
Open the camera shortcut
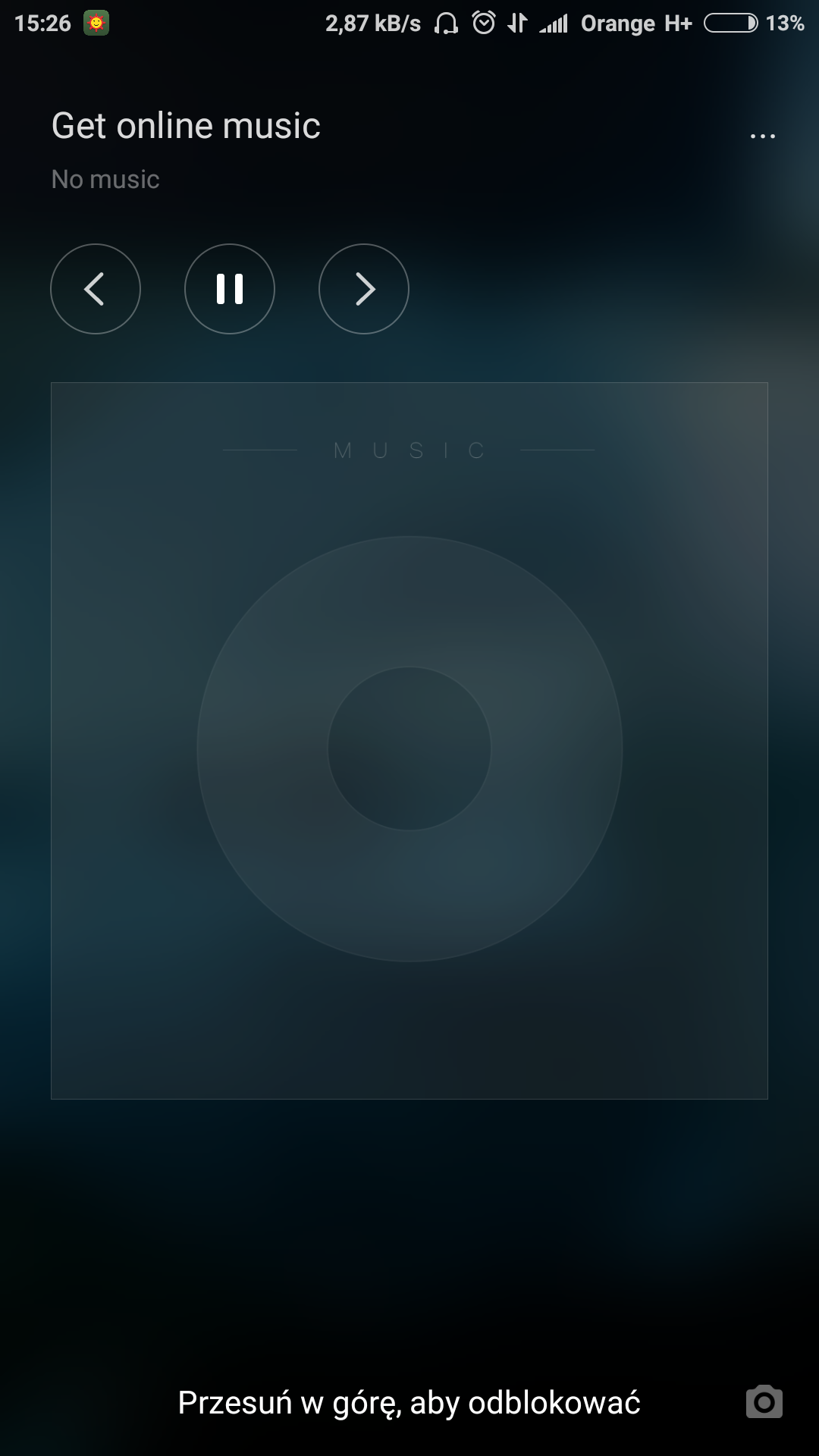tap(764, 1402)
